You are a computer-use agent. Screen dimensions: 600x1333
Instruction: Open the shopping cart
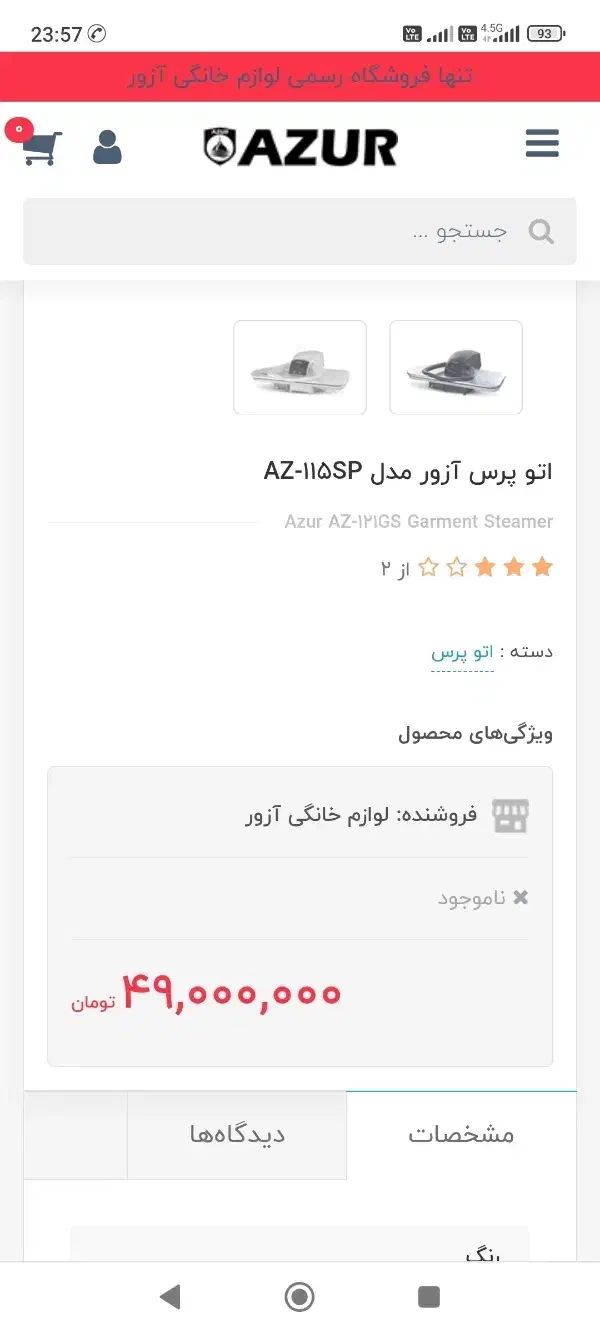tap(41, 148)
